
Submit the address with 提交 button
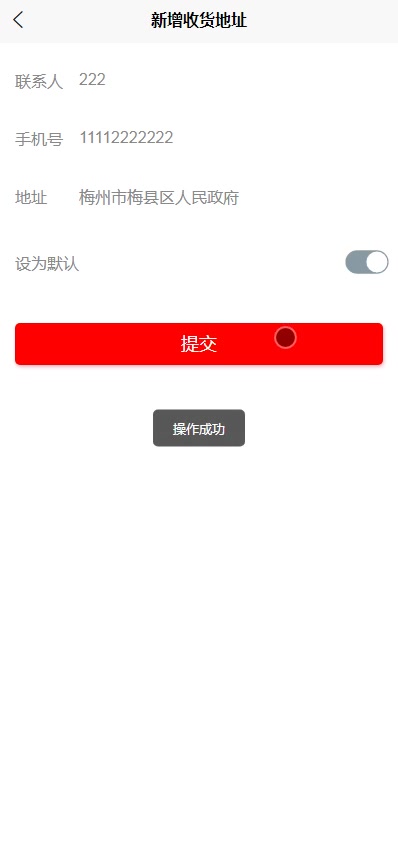[x=199, y=344]
